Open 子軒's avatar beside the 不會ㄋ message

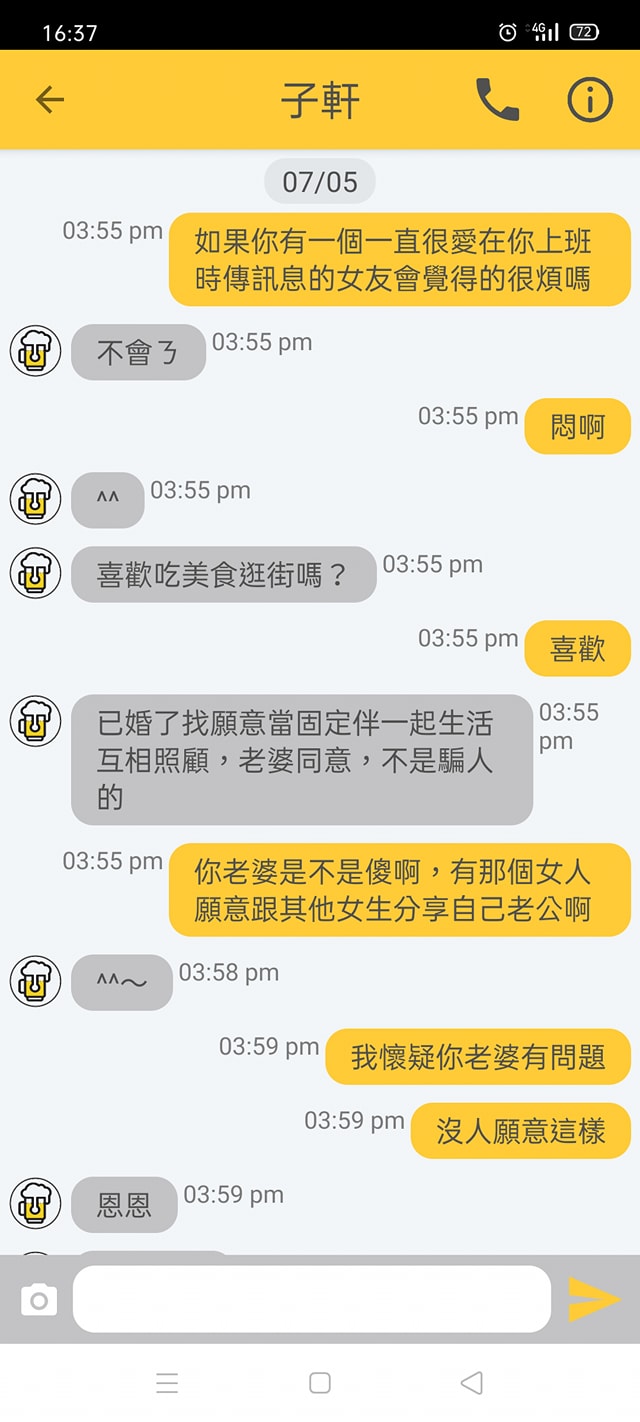[35, 351]
